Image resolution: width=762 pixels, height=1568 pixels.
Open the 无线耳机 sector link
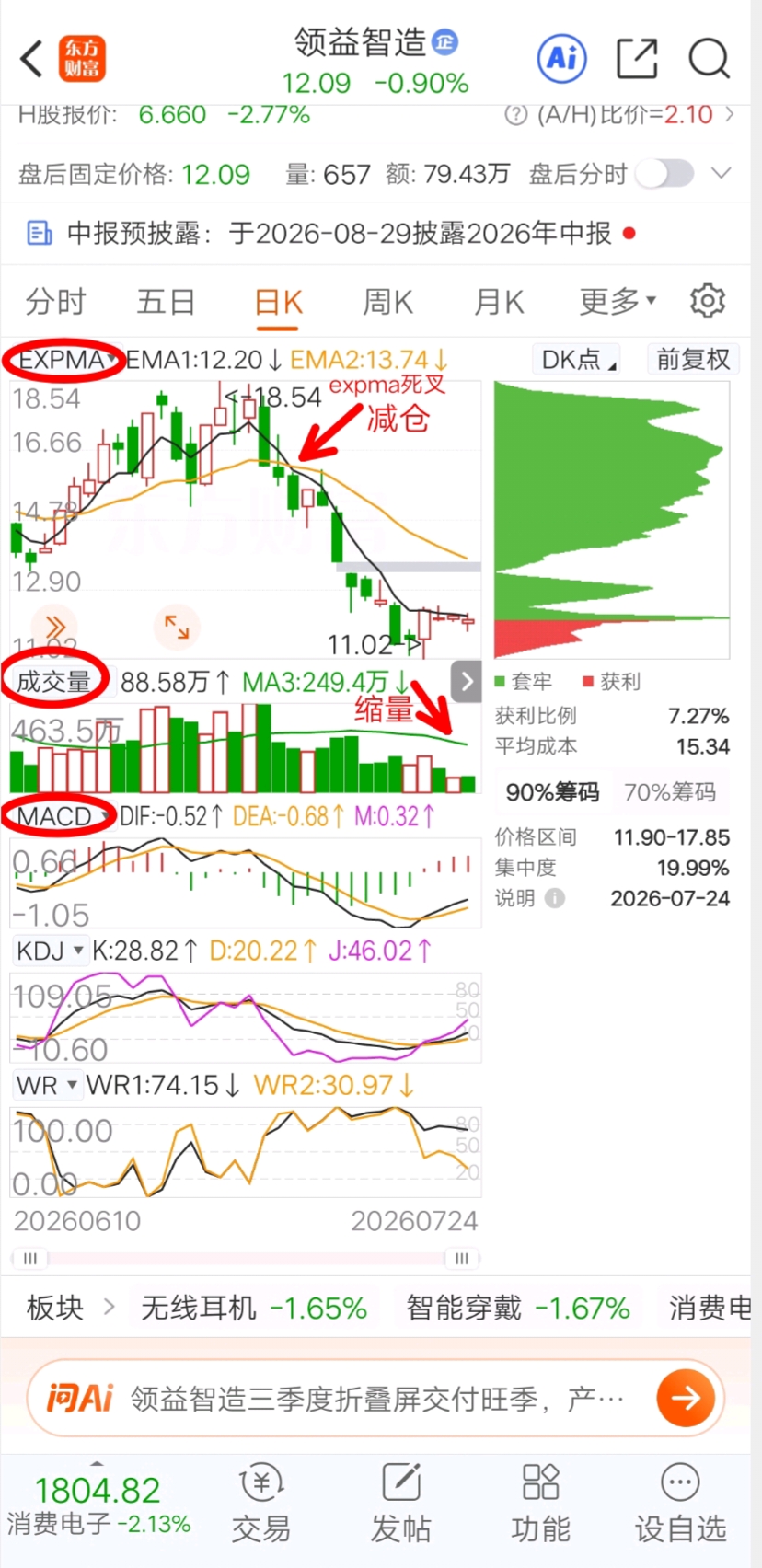click(253, 1308)
